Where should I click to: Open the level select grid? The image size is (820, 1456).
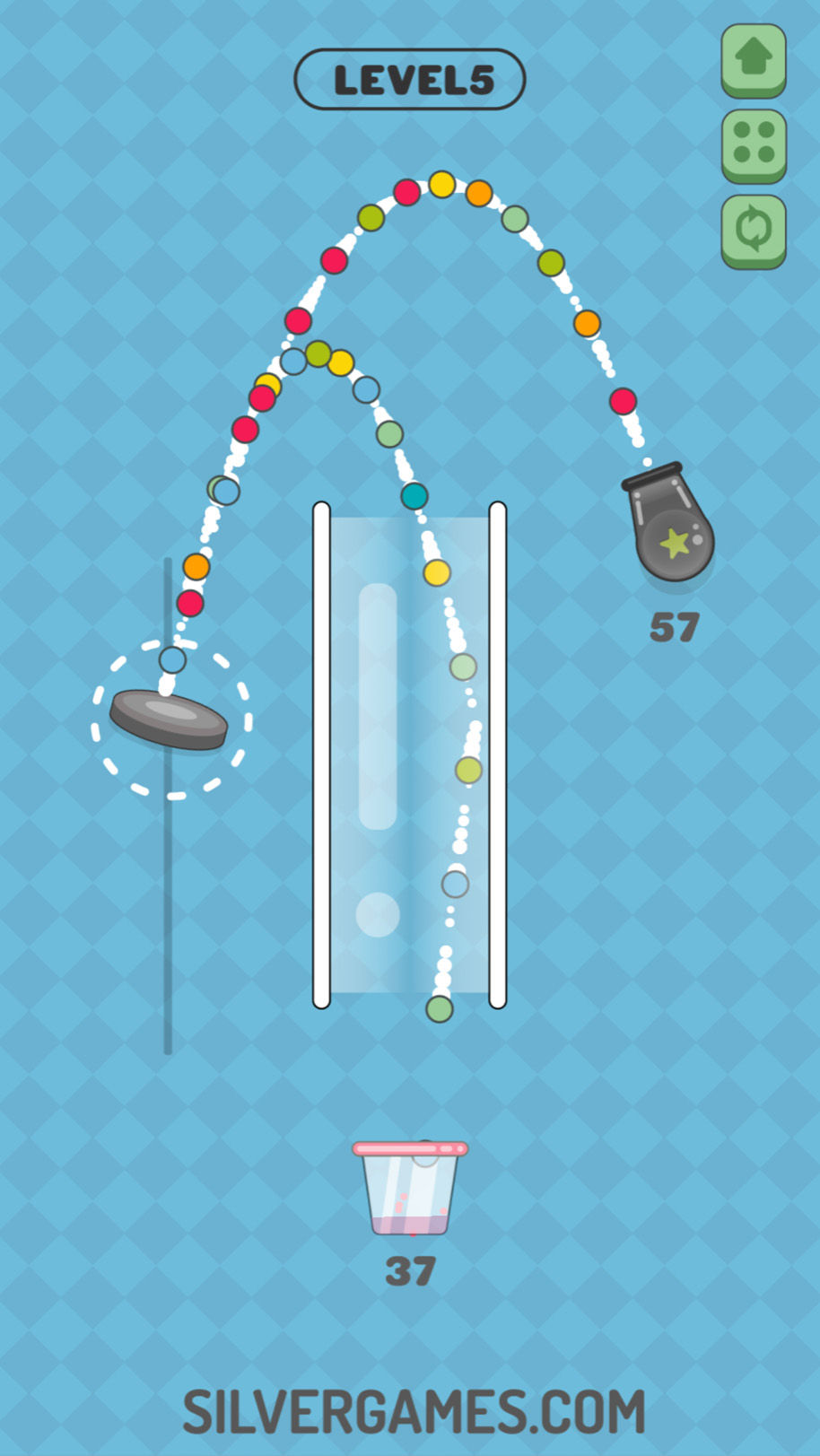754,144
